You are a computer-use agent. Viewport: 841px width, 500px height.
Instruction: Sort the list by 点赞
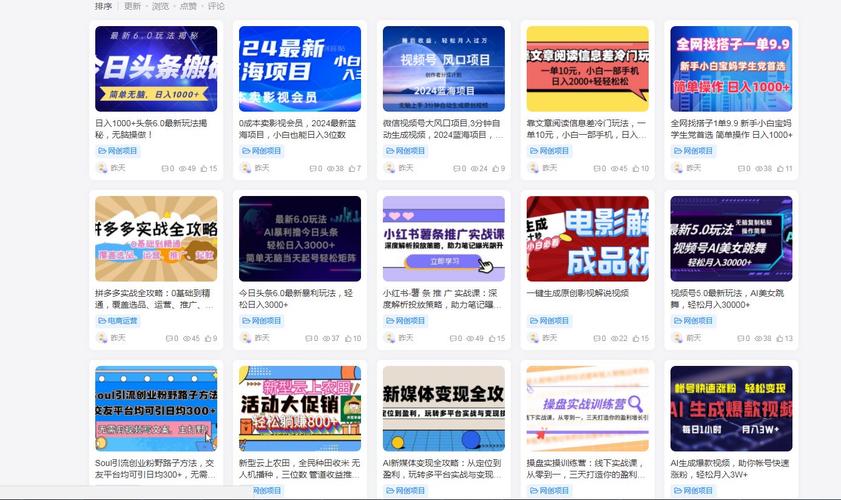pos(188,6)
